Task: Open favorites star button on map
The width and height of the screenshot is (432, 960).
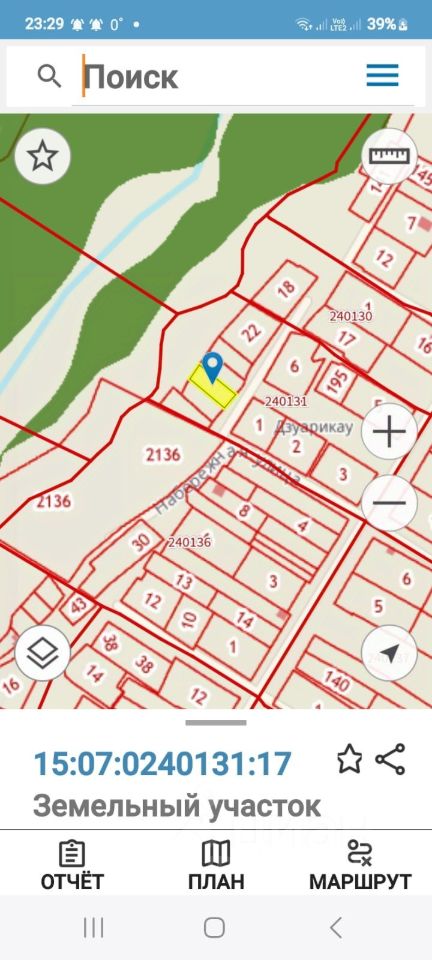Action: click(x=42, y=156)
